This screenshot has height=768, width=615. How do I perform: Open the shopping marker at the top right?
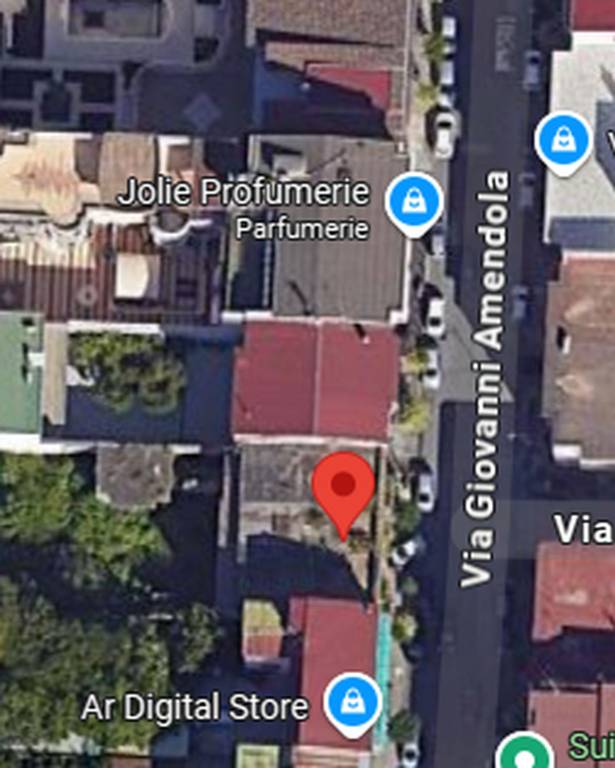click(x=564, y=140)
